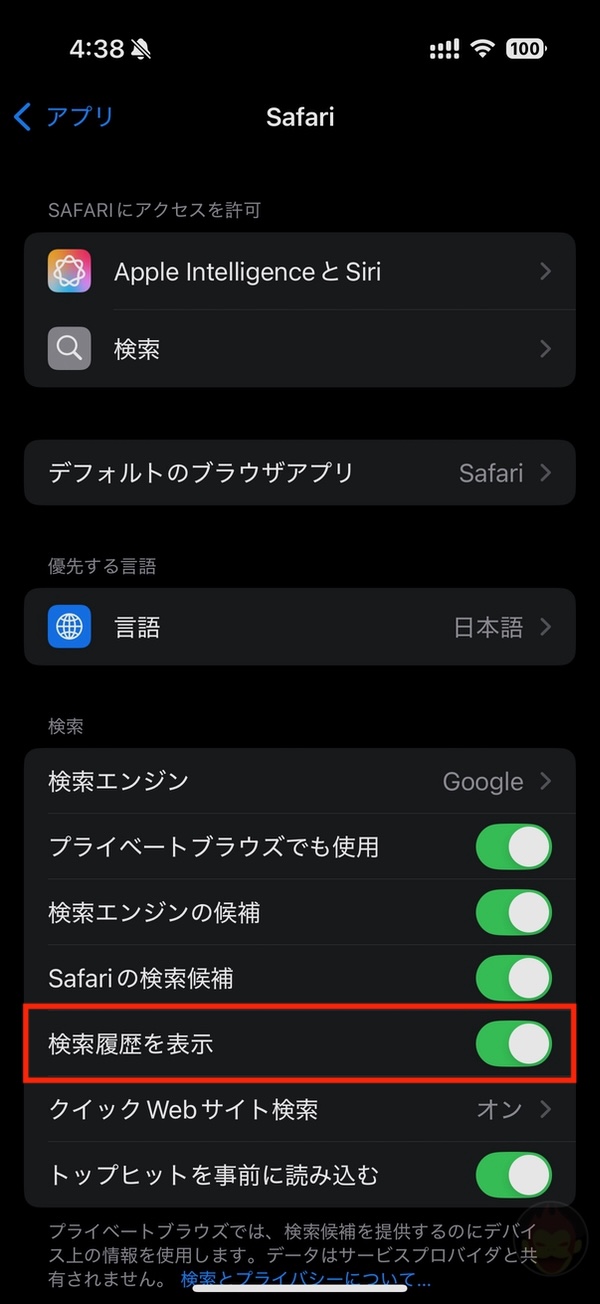
Task: Toggle プライベートブラウズでも使用 switch
Action: coord(513,847)
